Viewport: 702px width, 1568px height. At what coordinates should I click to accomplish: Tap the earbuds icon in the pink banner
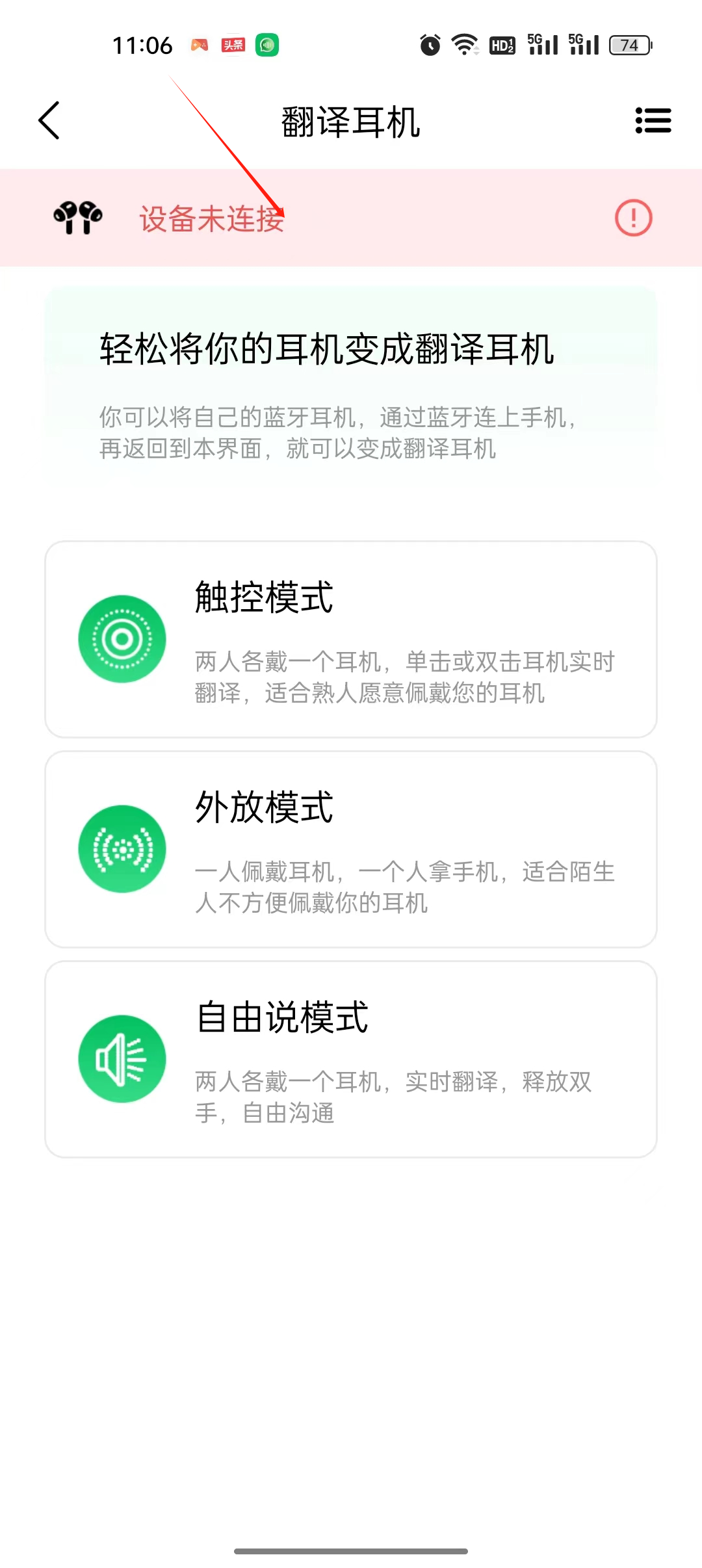coord(78,218)
